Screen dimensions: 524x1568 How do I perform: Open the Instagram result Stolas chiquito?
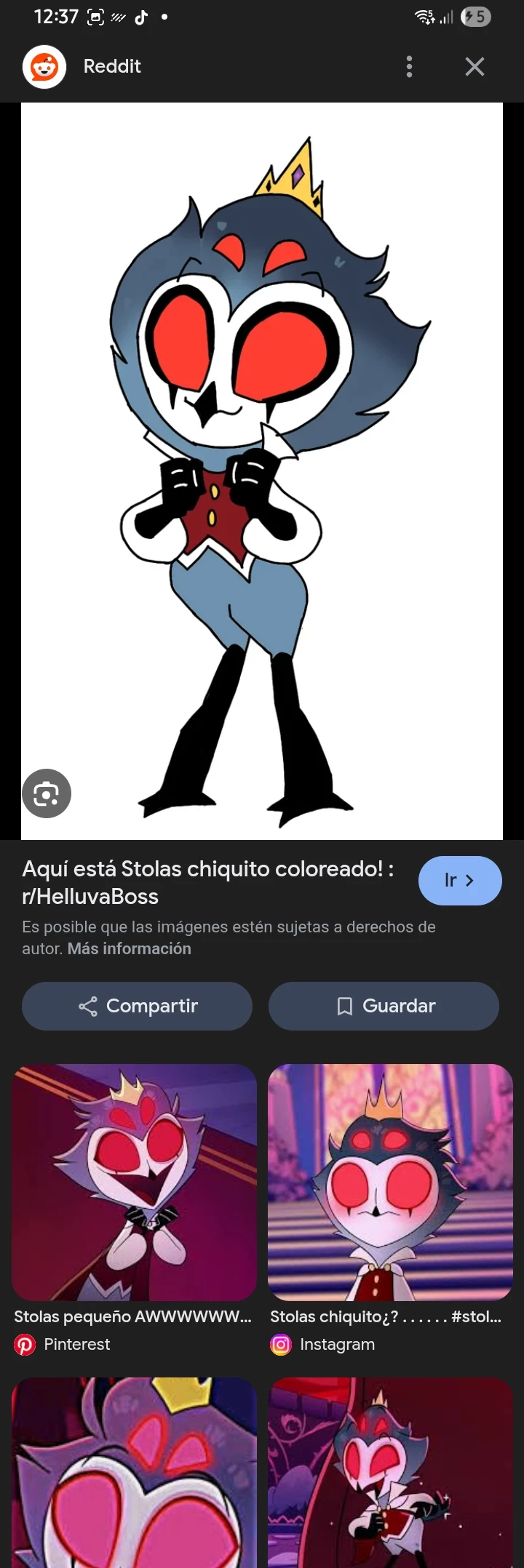pyautogui.click(x=390, y=1182)
